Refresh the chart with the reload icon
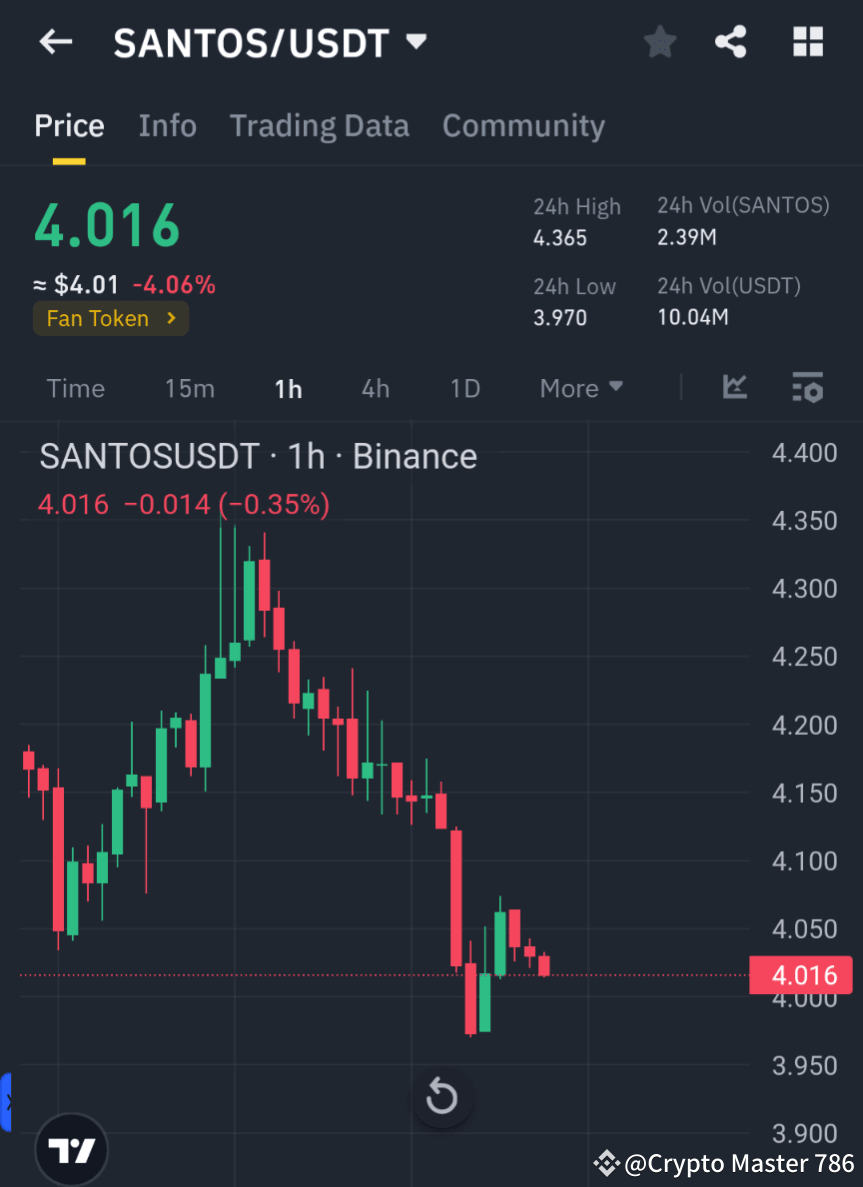863x1187 pixels. click(442, 1096)
